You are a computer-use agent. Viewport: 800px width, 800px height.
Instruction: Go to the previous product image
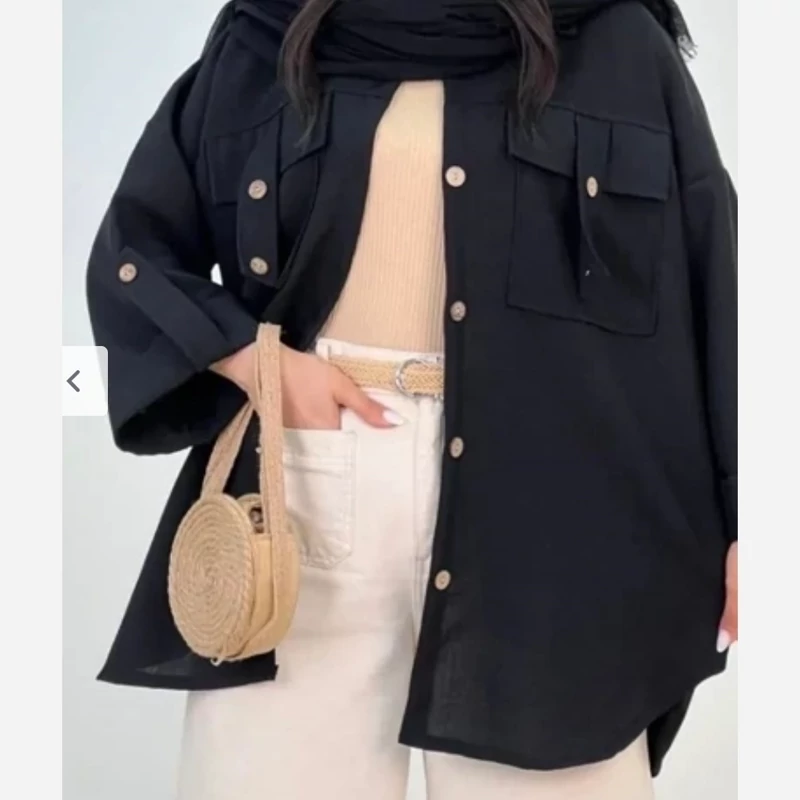click(85, 381)
